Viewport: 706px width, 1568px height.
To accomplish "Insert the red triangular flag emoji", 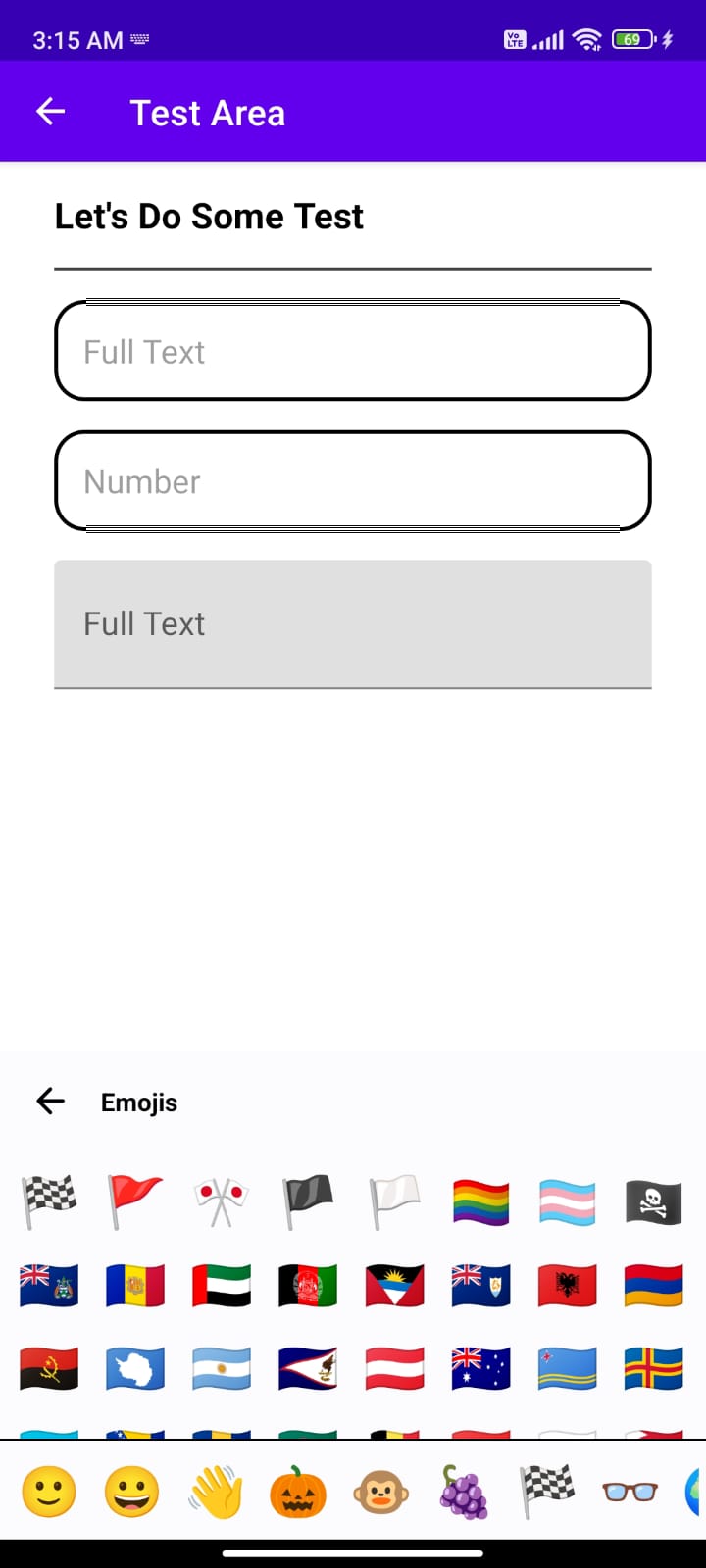I will tap(134, 1200).
